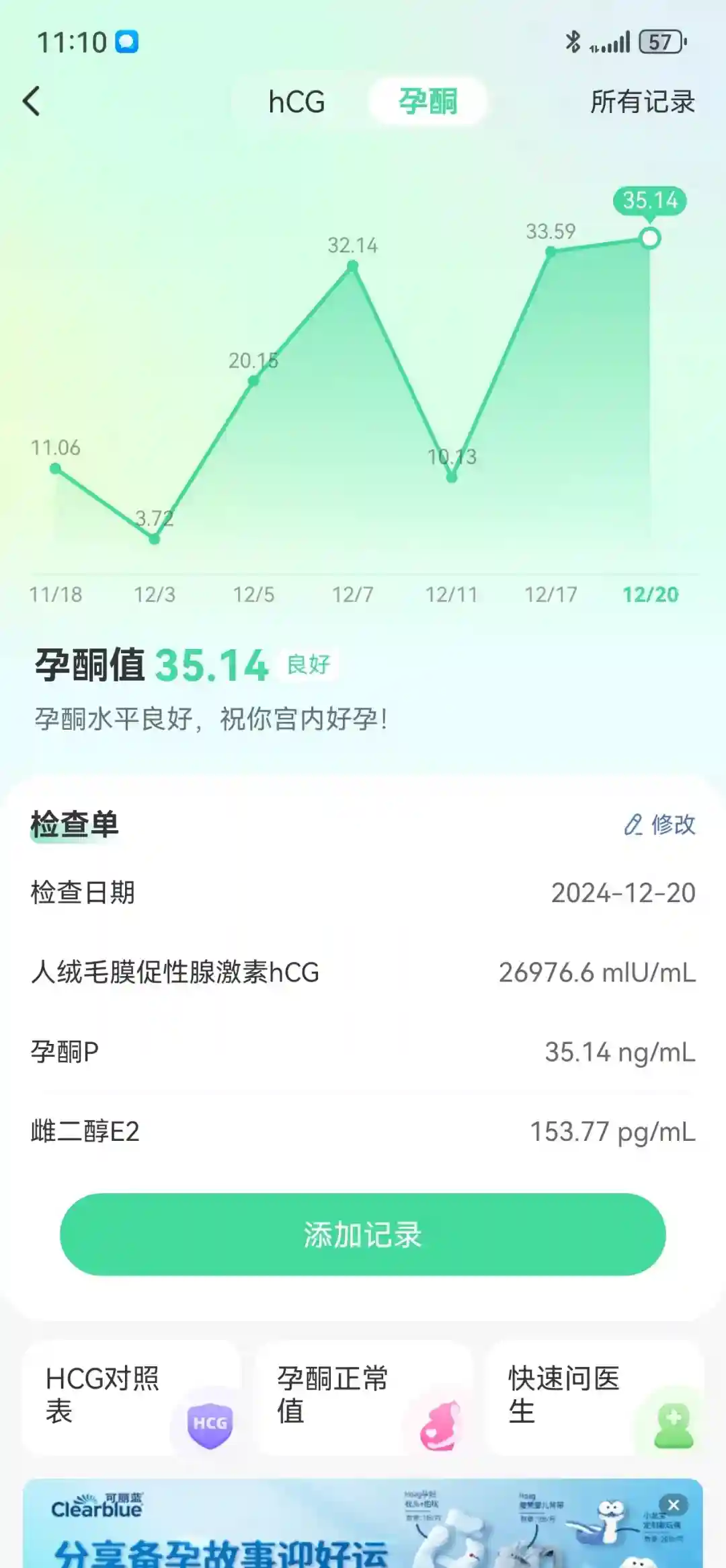Select the 12/7 data point on chart
Screen dimensions: 726x1568
[352, 266]
